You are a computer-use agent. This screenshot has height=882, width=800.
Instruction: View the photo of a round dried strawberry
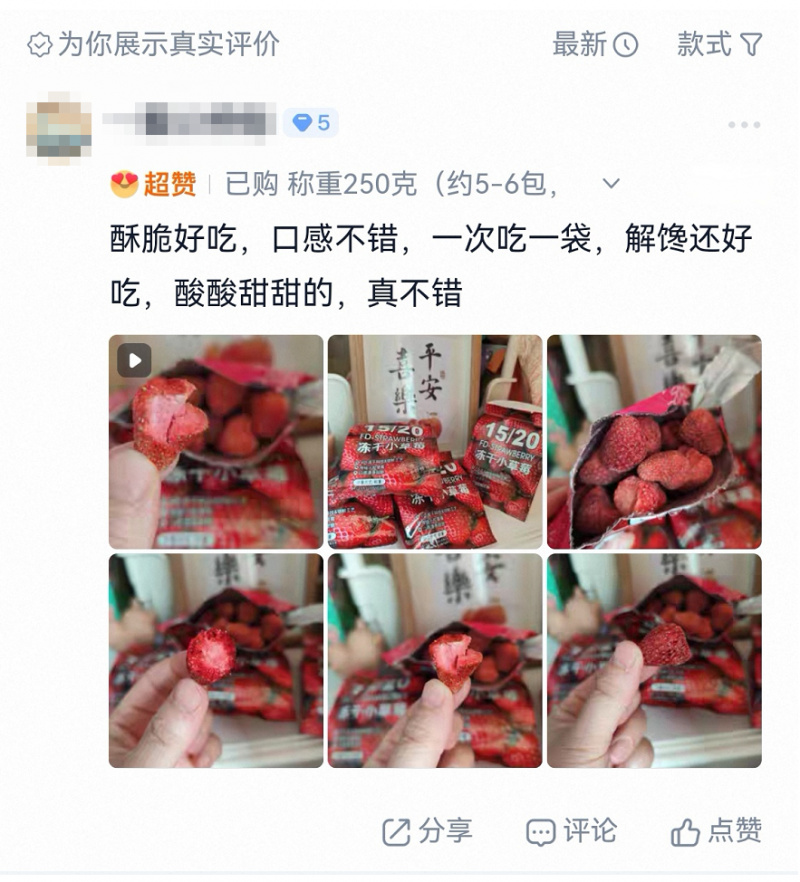tap(216, 661)
